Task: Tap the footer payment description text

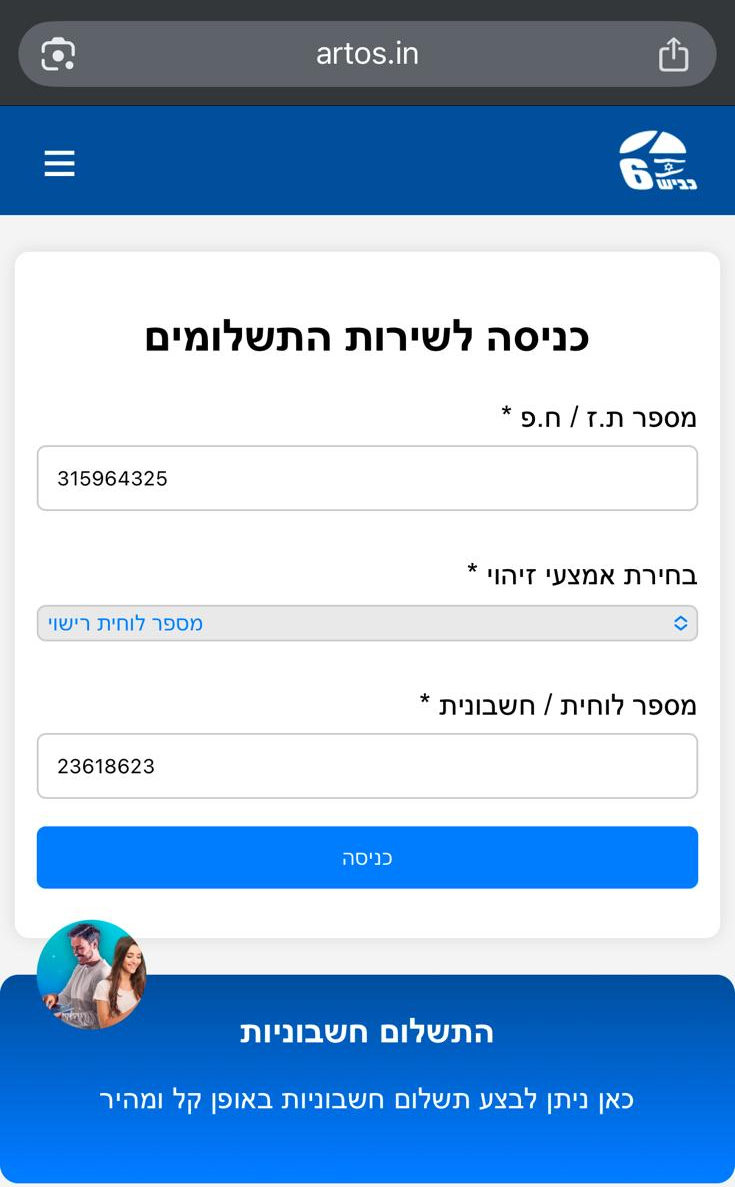Action: coord(367,1098)
